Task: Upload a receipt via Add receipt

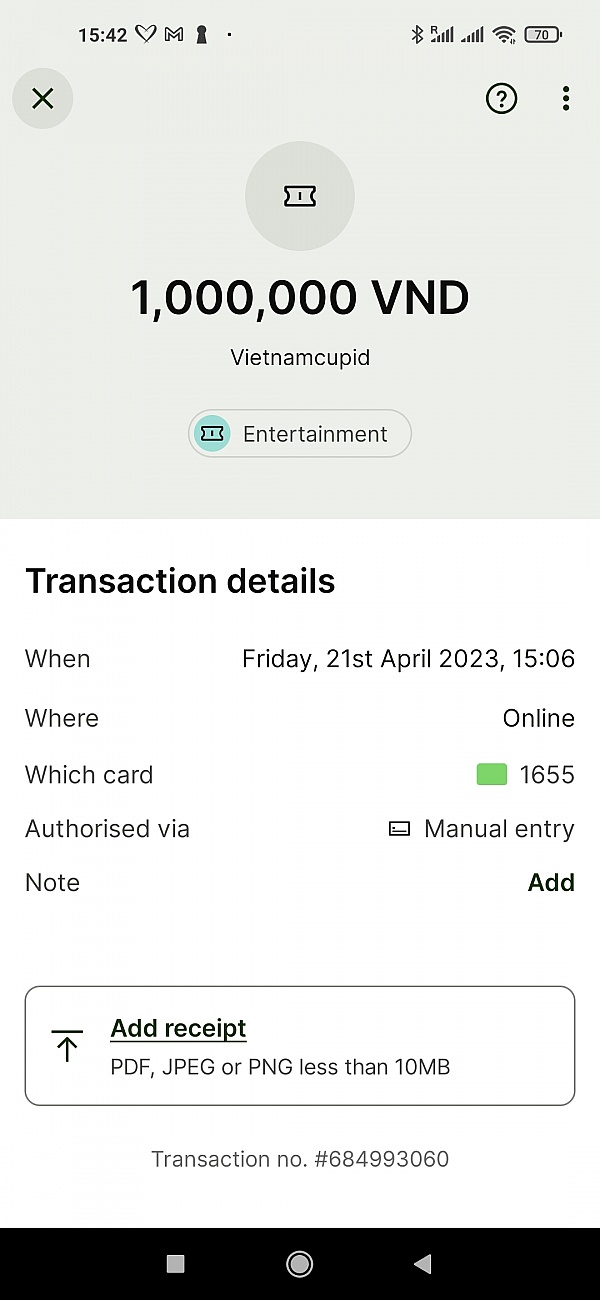Action: [x=300, y=1046]
